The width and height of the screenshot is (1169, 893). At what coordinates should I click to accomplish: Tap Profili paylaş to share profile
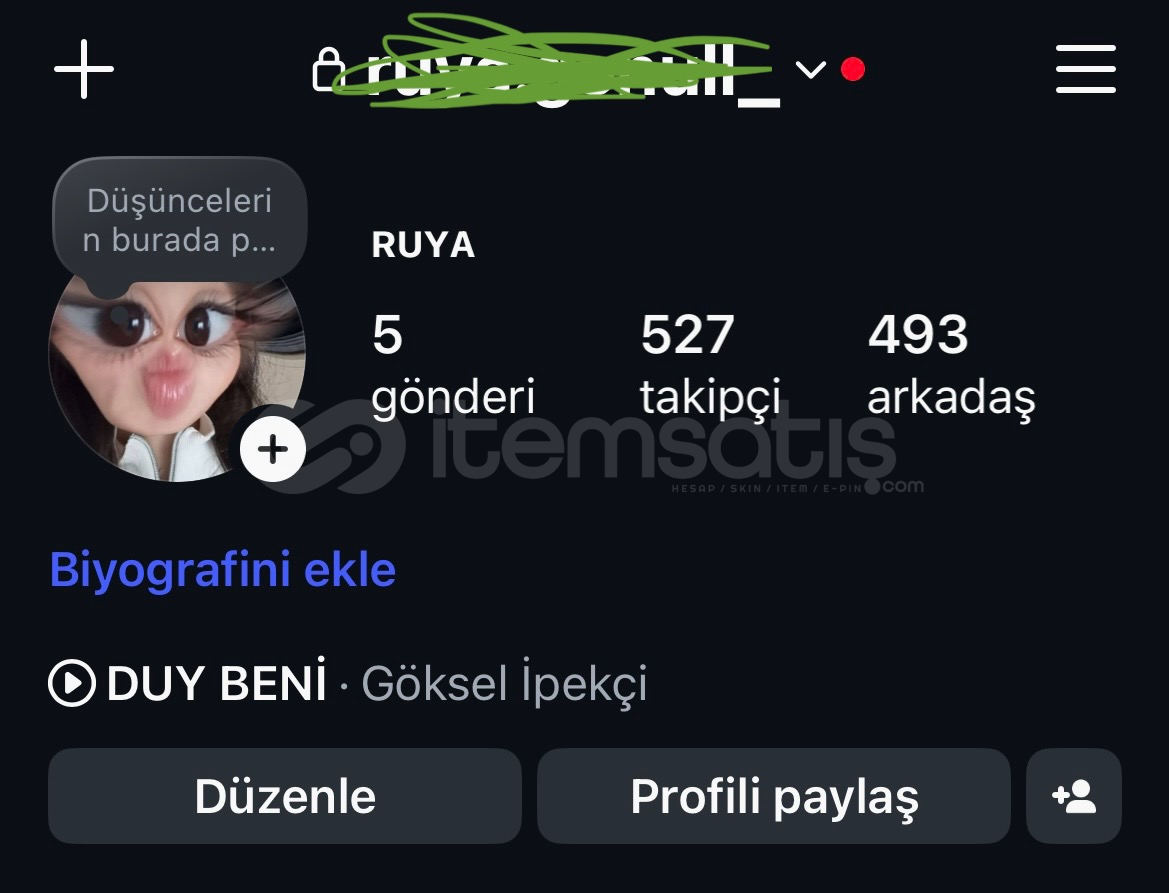tap(774, 796)
